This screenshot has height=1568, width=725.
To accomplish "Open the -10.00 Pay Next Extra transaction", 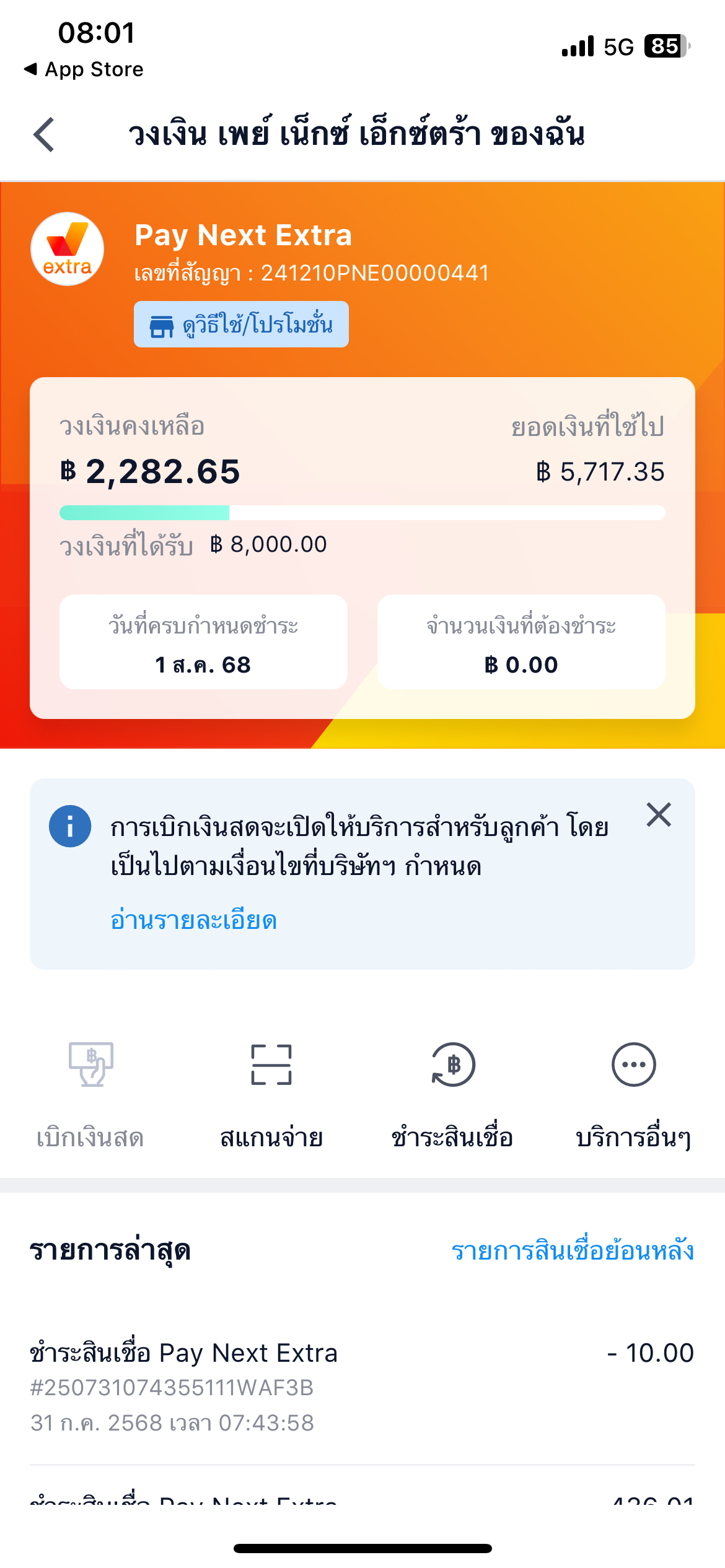I will [362, 1386].
